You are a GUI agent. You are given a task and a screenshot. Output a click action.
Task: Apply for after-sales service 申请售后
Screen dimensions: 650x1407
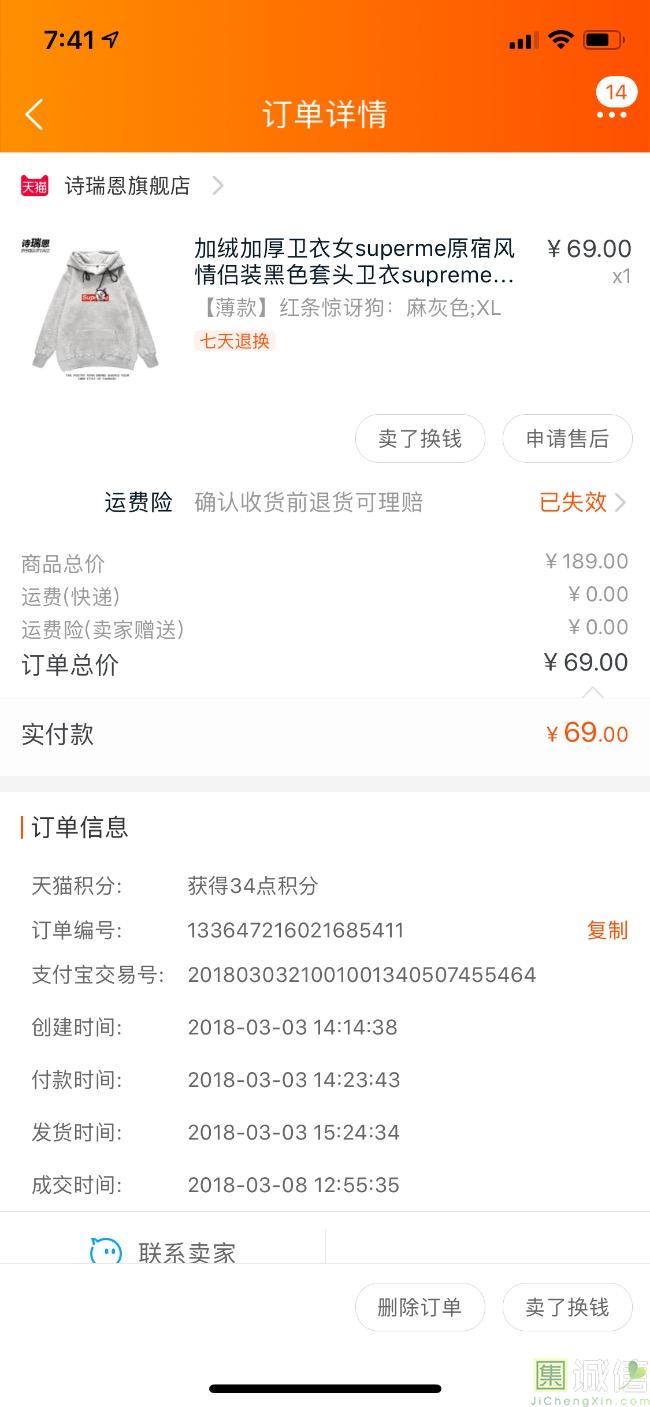click(567, 439)
